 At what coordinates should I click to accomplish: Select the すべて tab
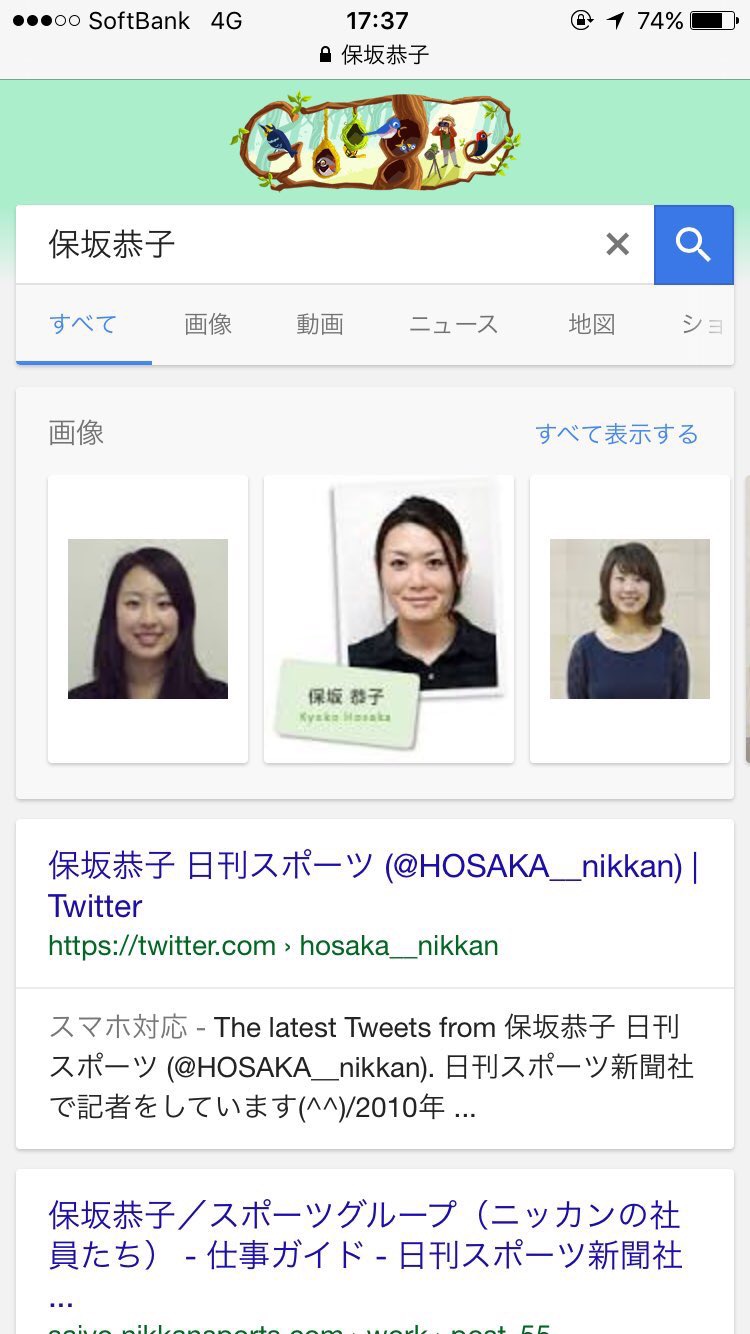tap(83, 324)
